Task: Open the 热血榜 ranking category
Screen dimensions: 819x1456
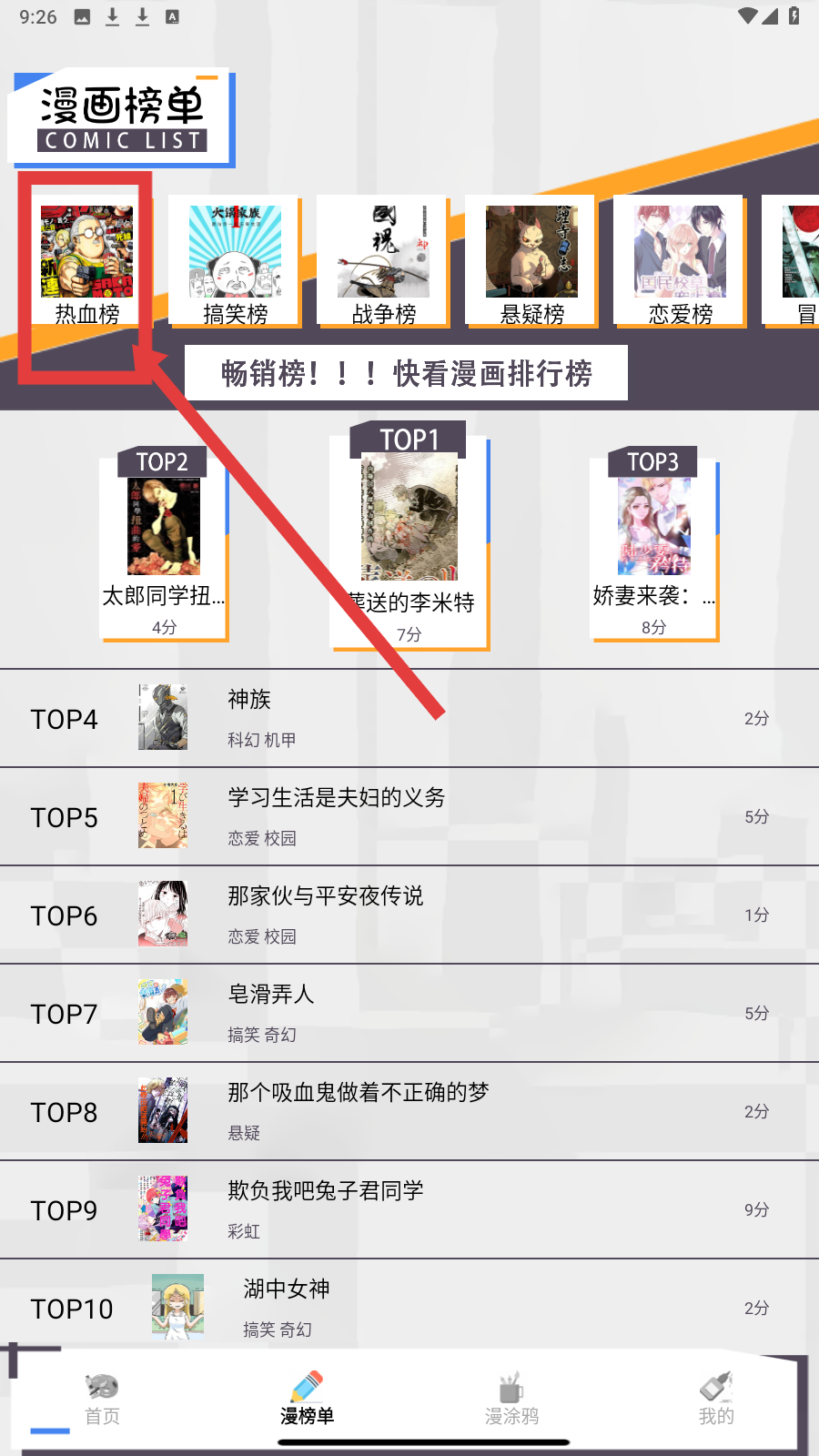Action: (86, 263)
